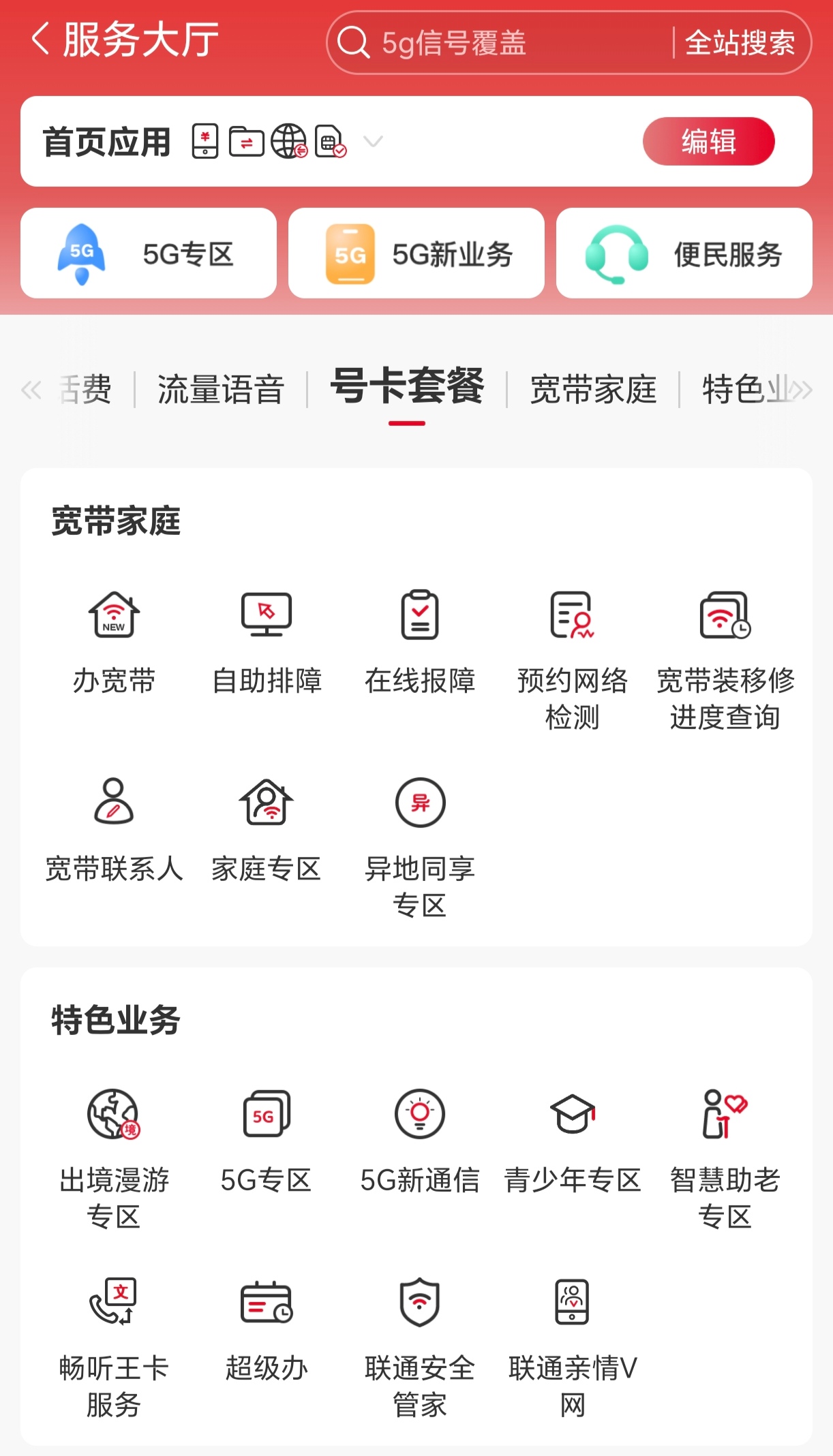
Task: Launch 超级办
Action: click(x=267, y=1329)
